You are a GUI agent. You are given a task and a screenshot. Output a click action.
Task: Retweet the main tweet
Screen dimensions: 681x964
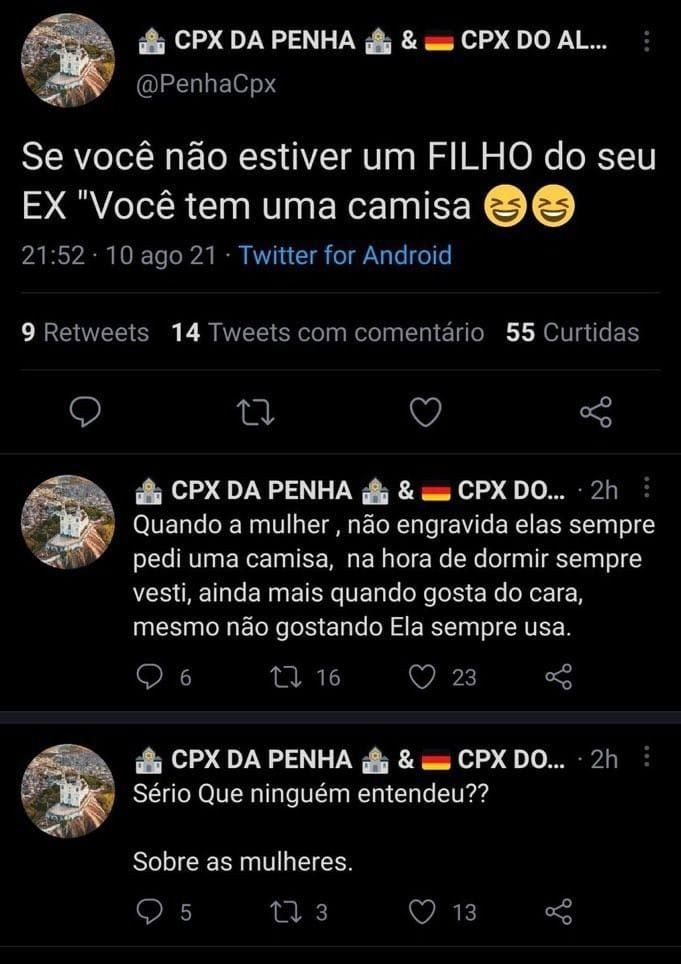tap(256, 412)
